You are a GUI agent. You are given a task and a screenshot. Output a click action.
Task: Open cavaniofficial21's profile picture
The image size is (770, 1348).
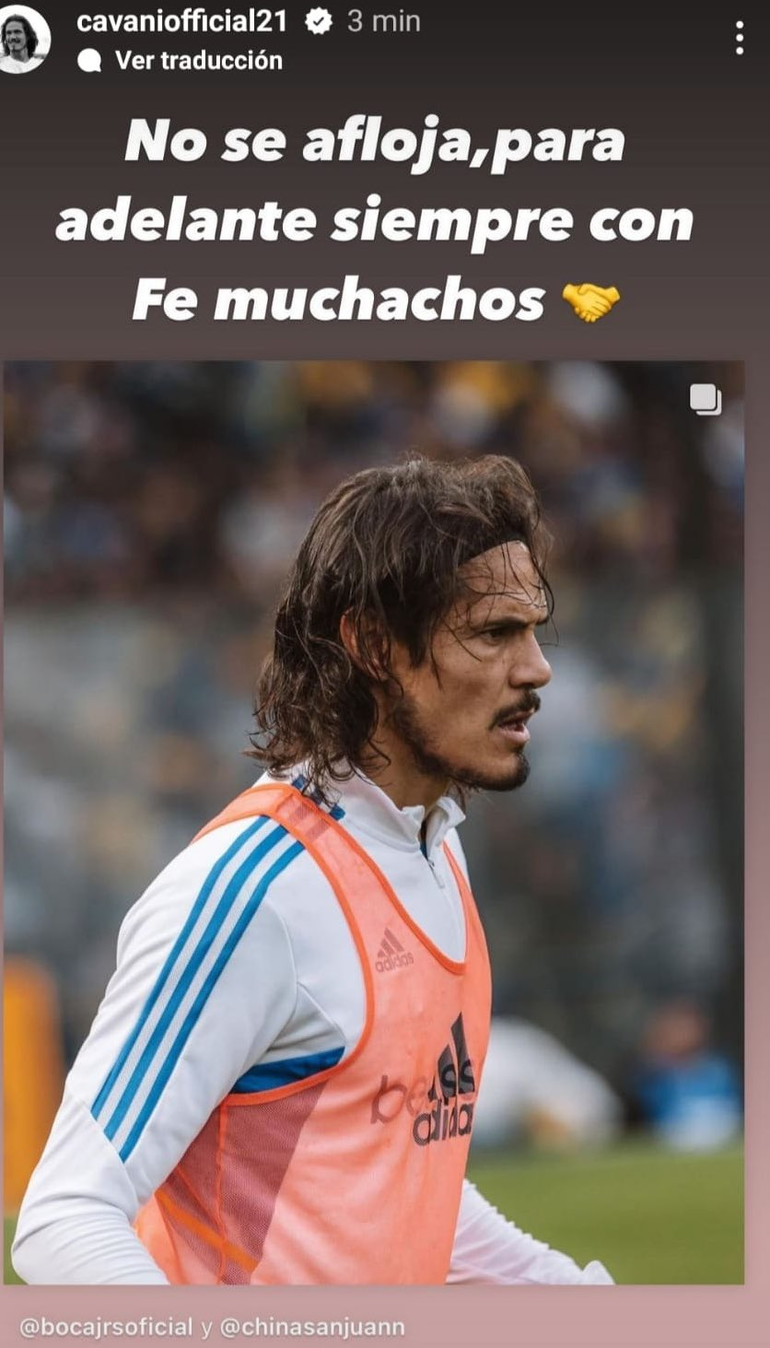(x=24, y=40)
